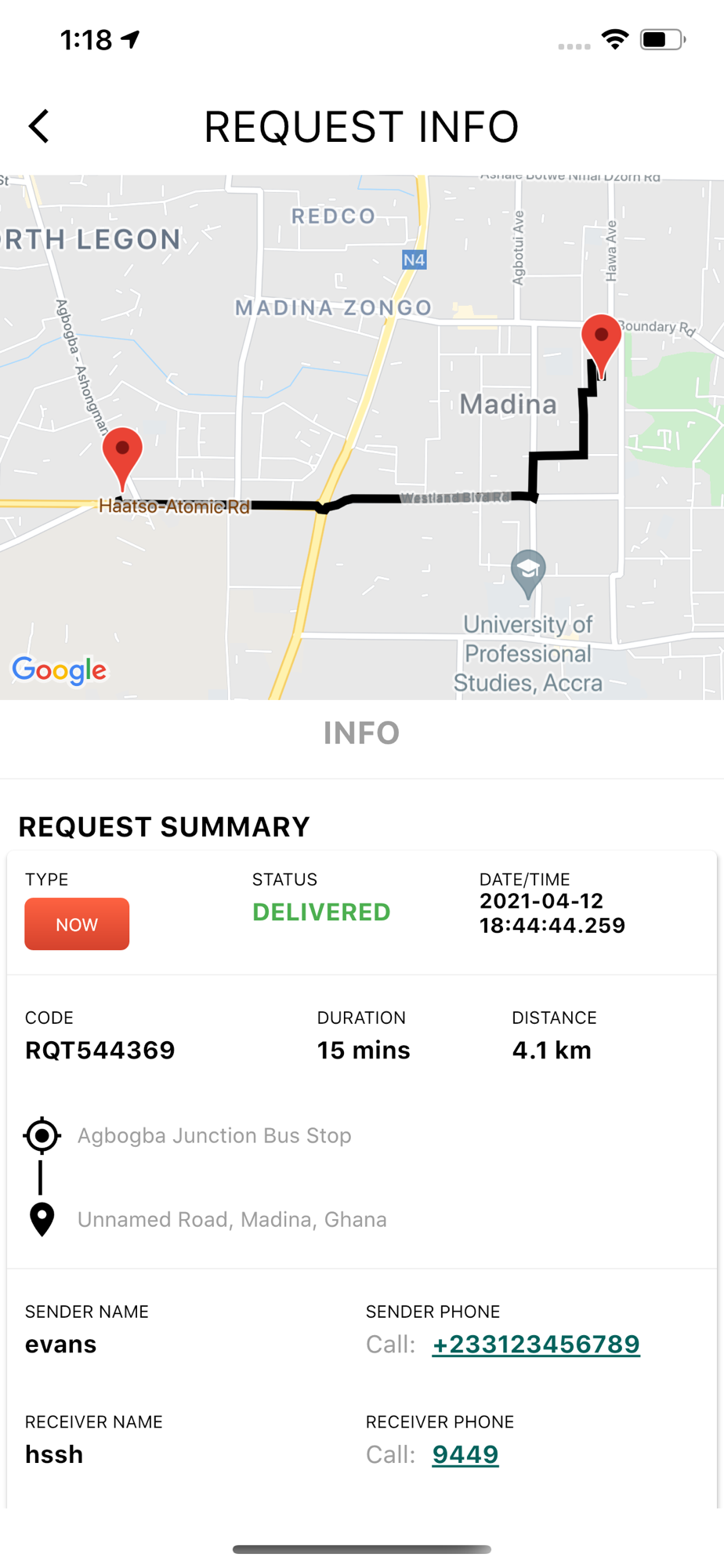Select the destination pin in Madina

pyautogui.click(x=601, y=342)
